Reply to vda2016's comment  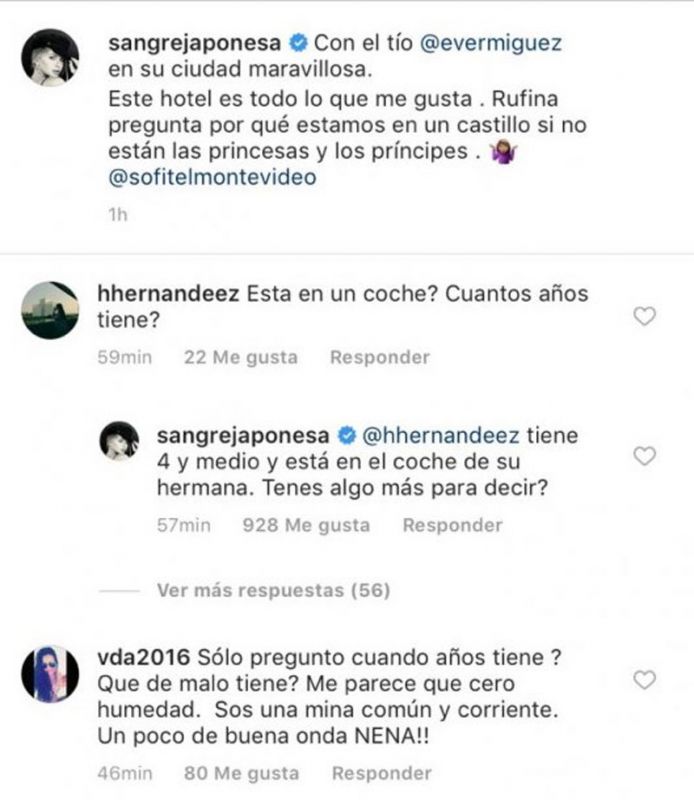(x=382, y=773)
